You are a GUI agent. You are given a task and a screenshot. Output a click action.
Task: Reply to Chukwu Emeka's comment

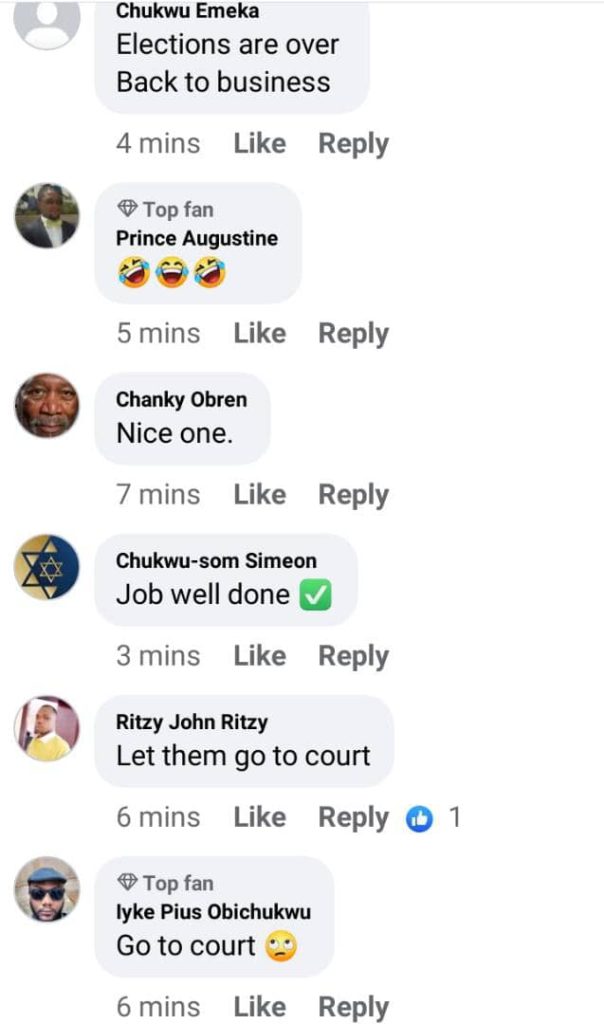[x=353, y=144]
